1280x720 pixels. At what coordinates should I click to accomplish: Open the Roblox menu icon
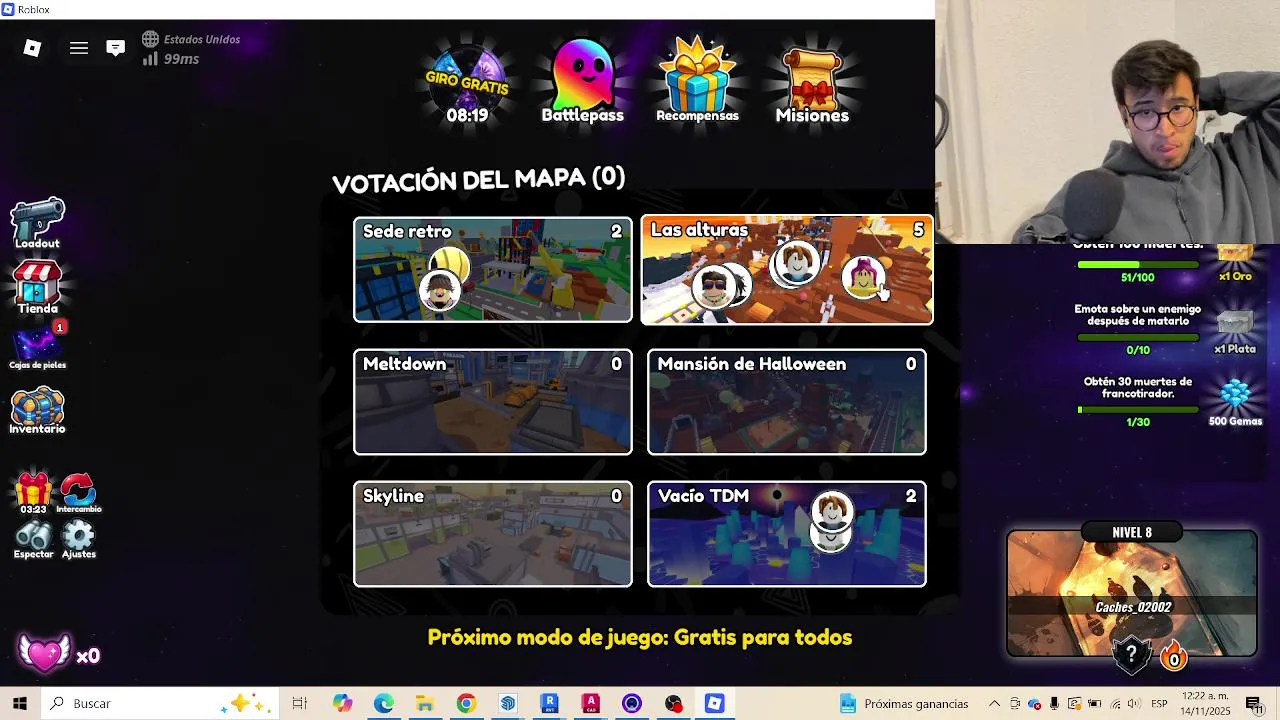(32, 48)
